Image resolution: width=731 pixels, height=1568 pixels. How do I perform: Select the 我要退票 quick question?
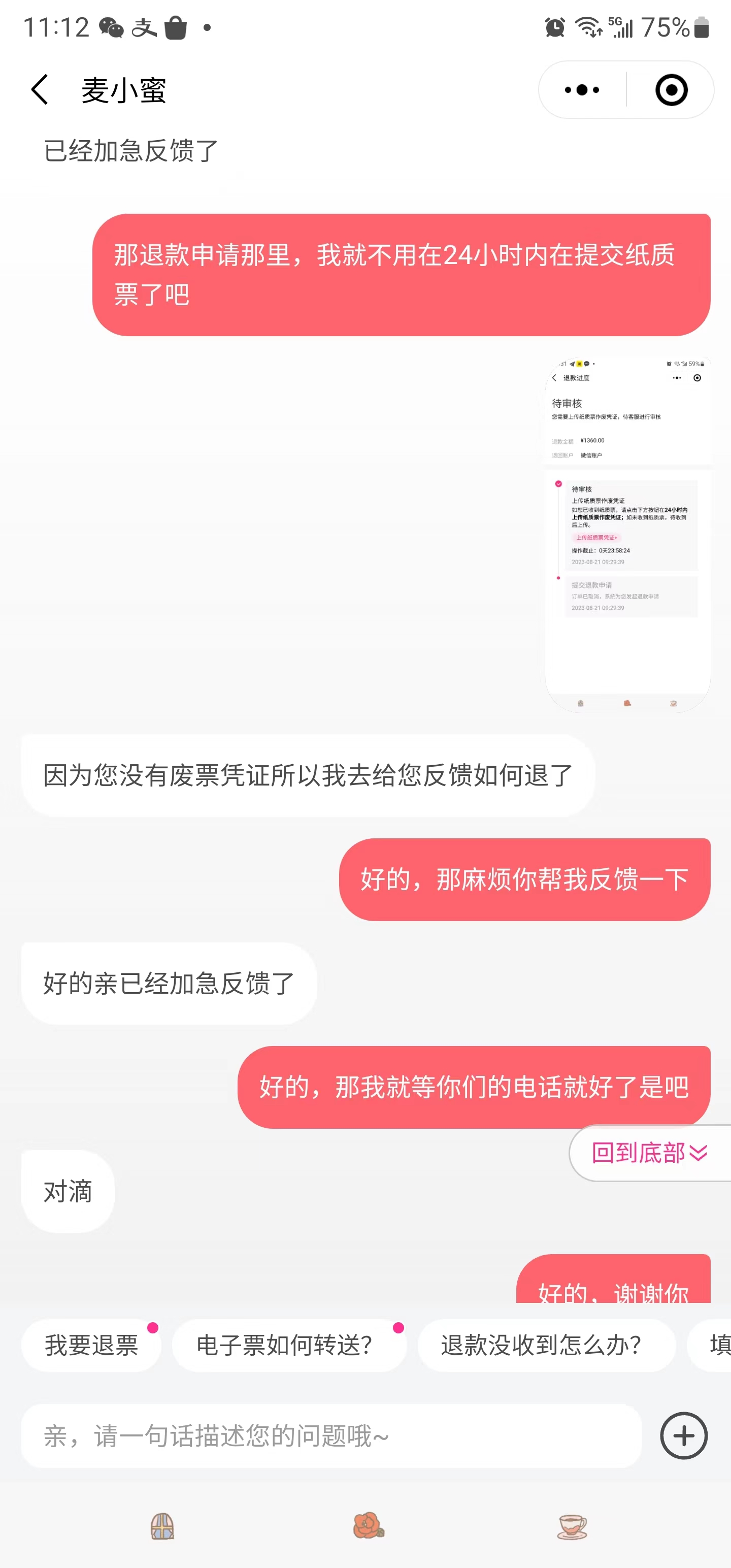[91, 1345]
